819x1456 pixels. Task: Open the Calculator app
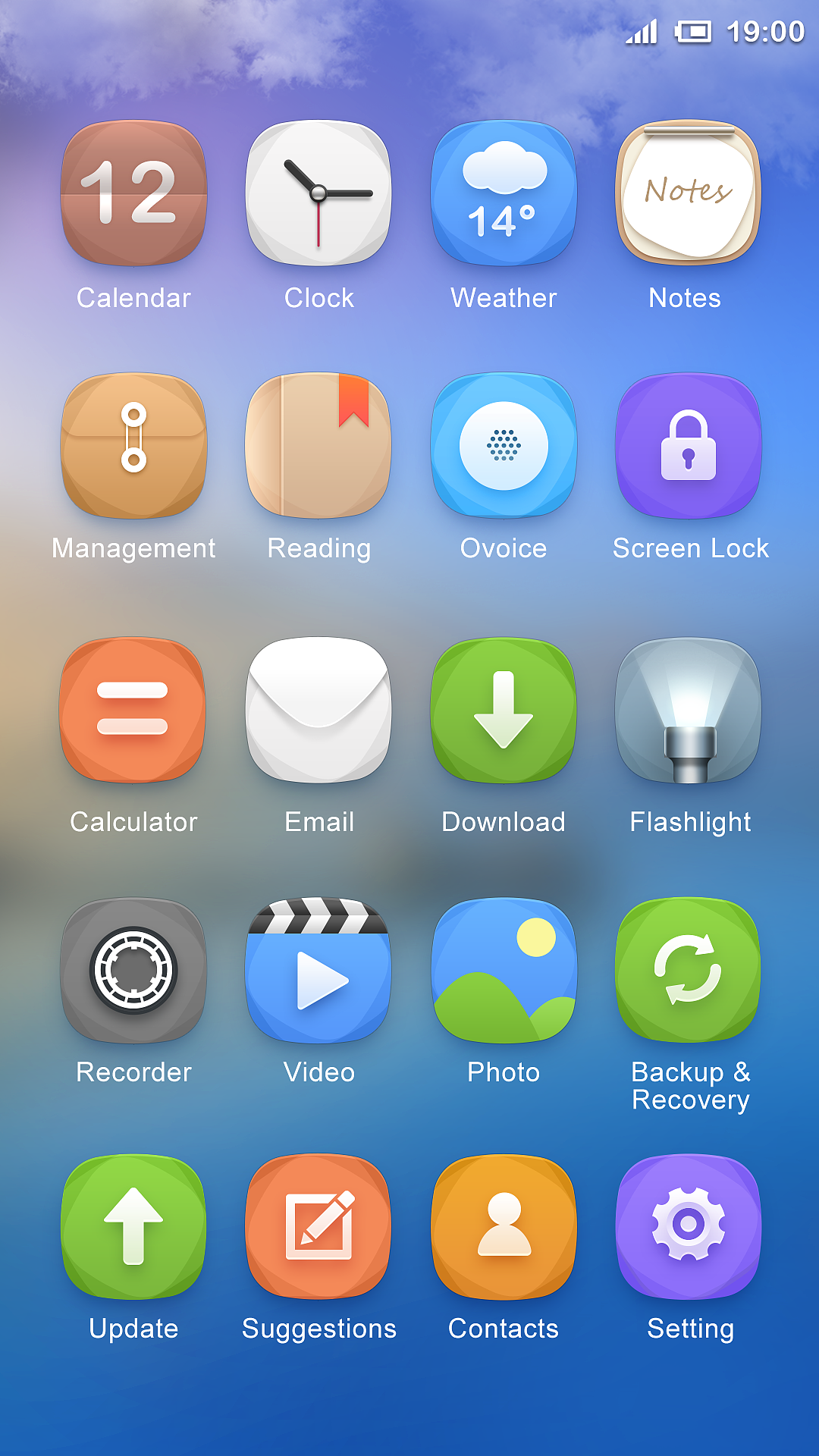point(133,710)
